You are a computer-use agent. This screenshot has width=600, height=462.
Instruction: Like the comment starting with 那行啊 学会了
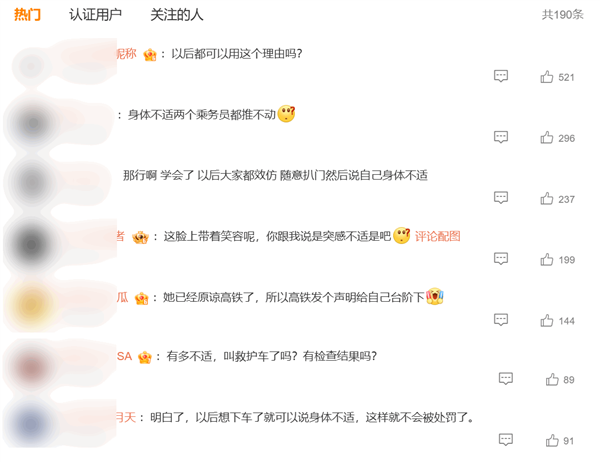[547, 199]
